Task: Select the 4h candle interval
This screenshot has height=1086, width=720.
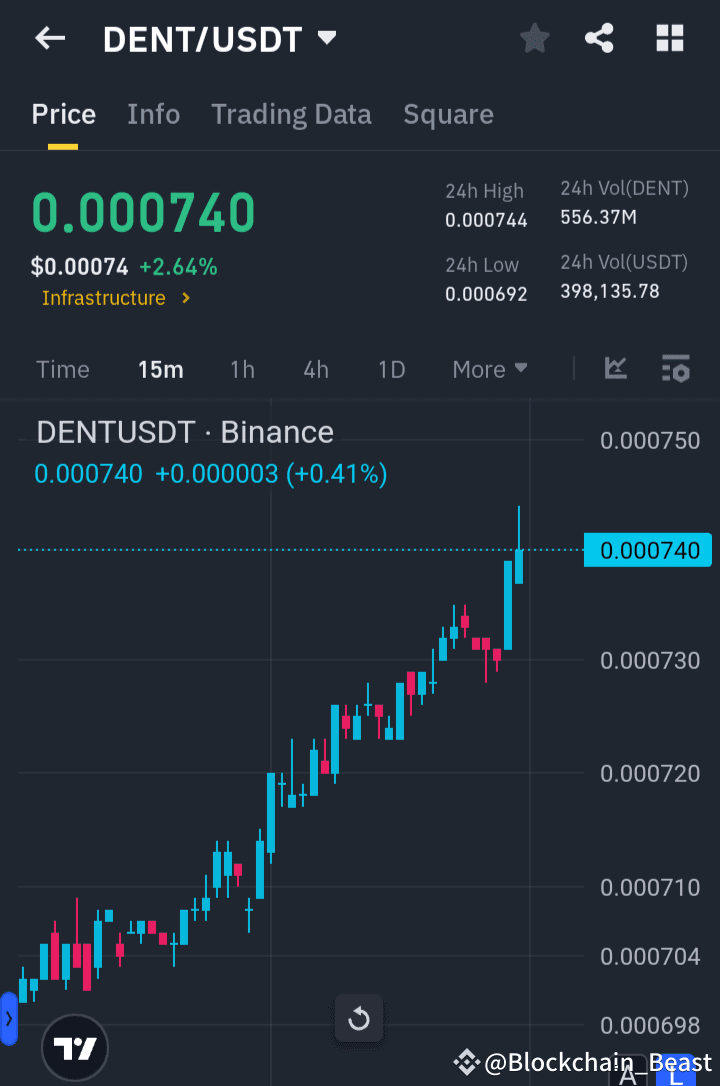Action: pyautogui.click(x=315, y=369)
